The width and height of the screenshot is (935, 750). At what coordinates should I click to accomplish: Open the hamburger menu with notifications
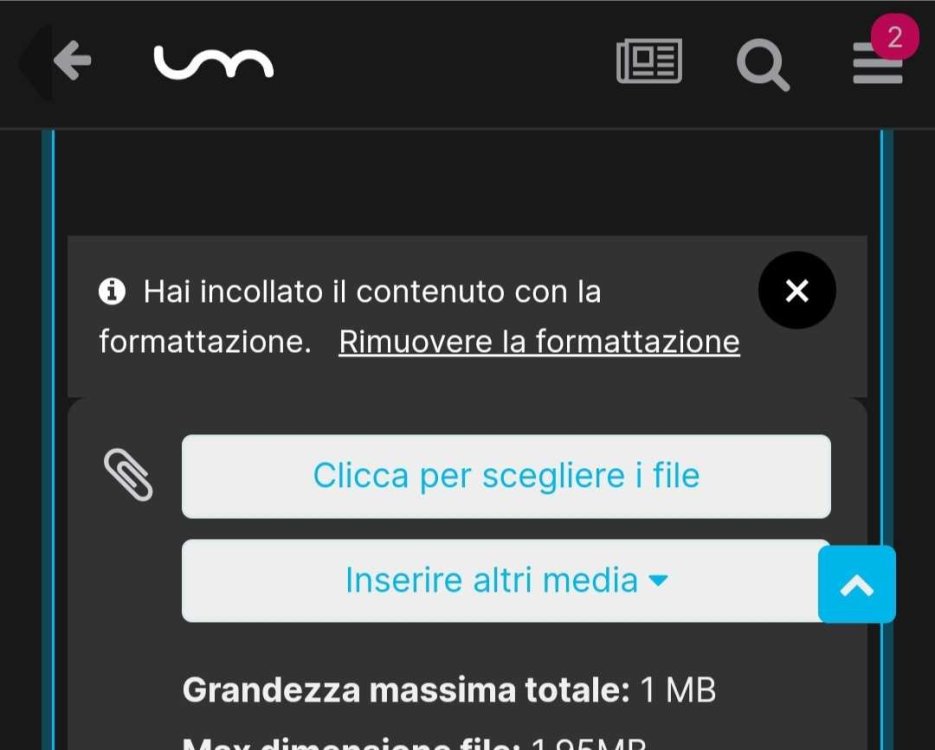pos(877,64)
